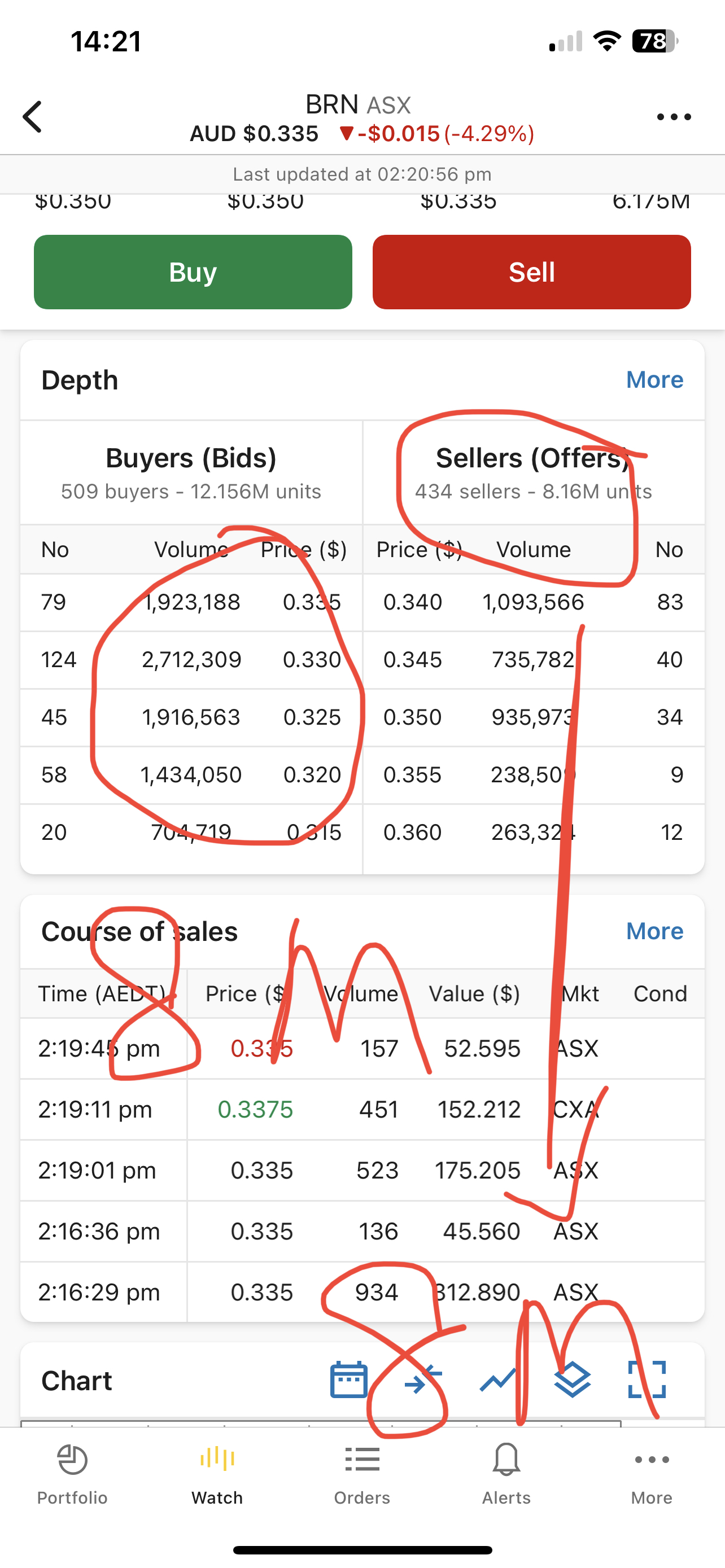The width and height of the screenshot is (725, 1568).
Task: Go back using the arrow
Action: click(32, 116)
